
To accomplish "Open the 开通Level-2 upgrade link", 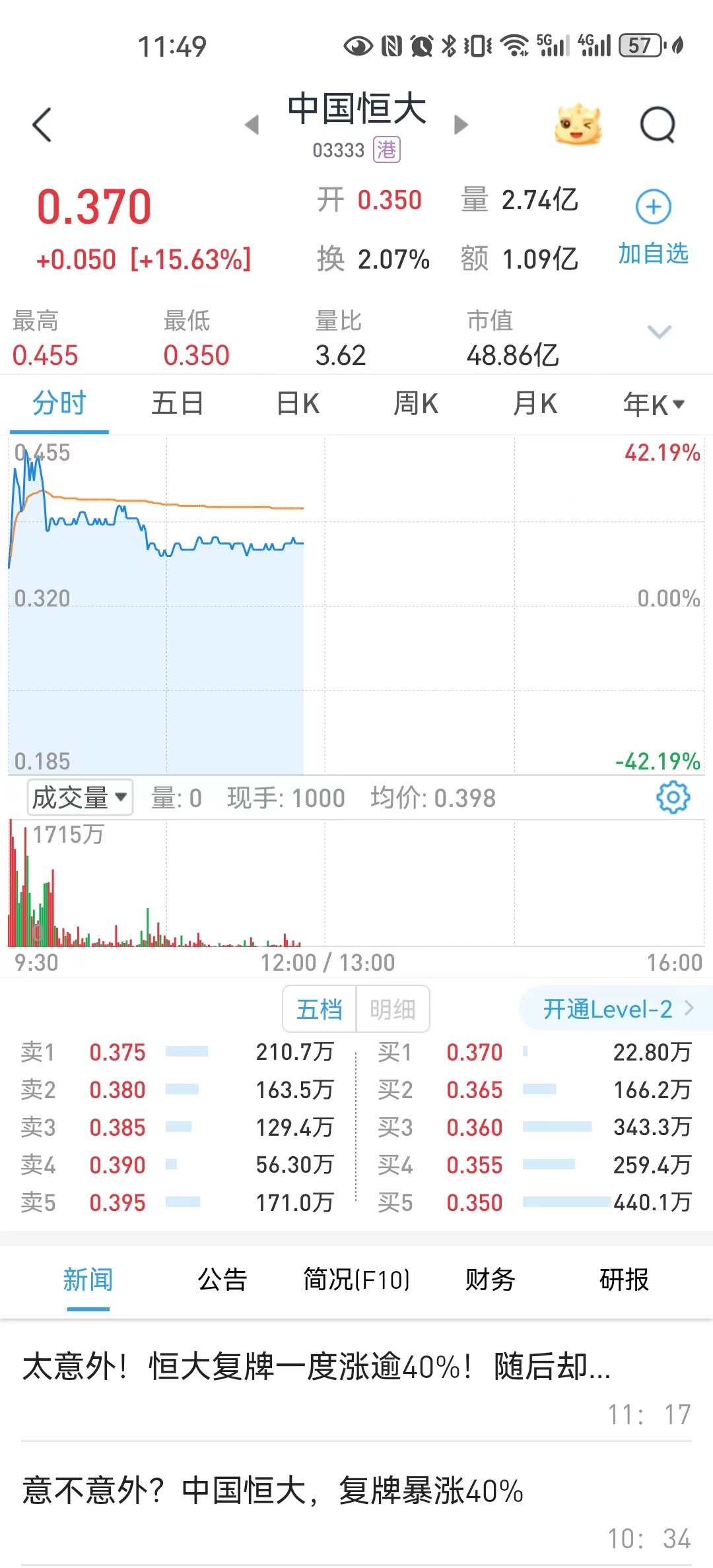I will point(606,1008).
